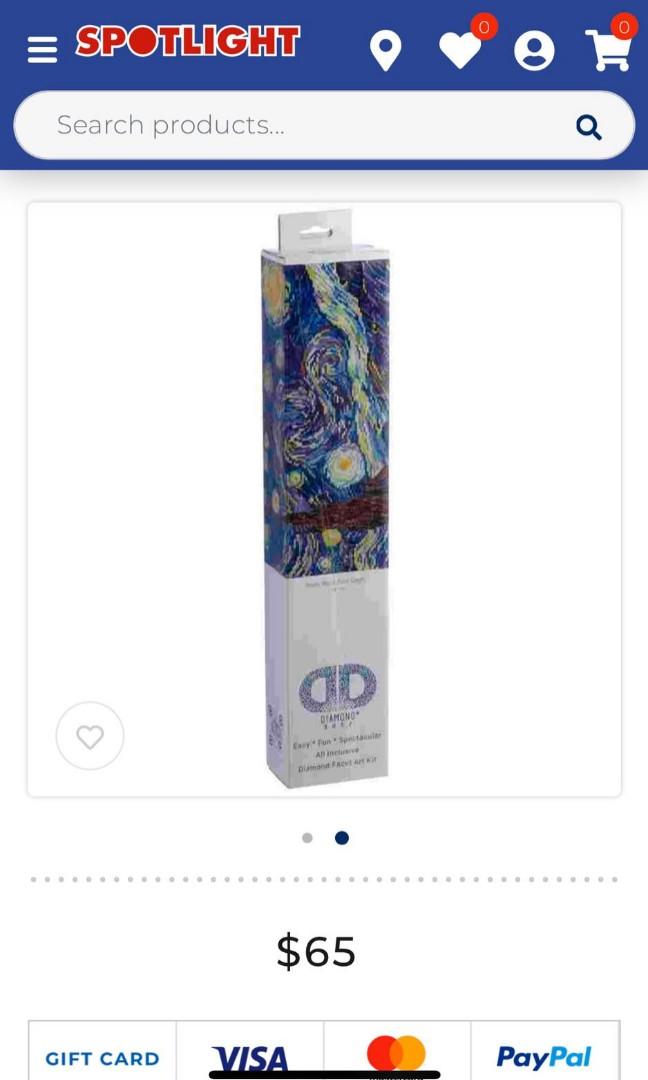This screenshot has height=1080, width=648.
Task: Select the first image carousel dot
Action: tap(307, 838)
